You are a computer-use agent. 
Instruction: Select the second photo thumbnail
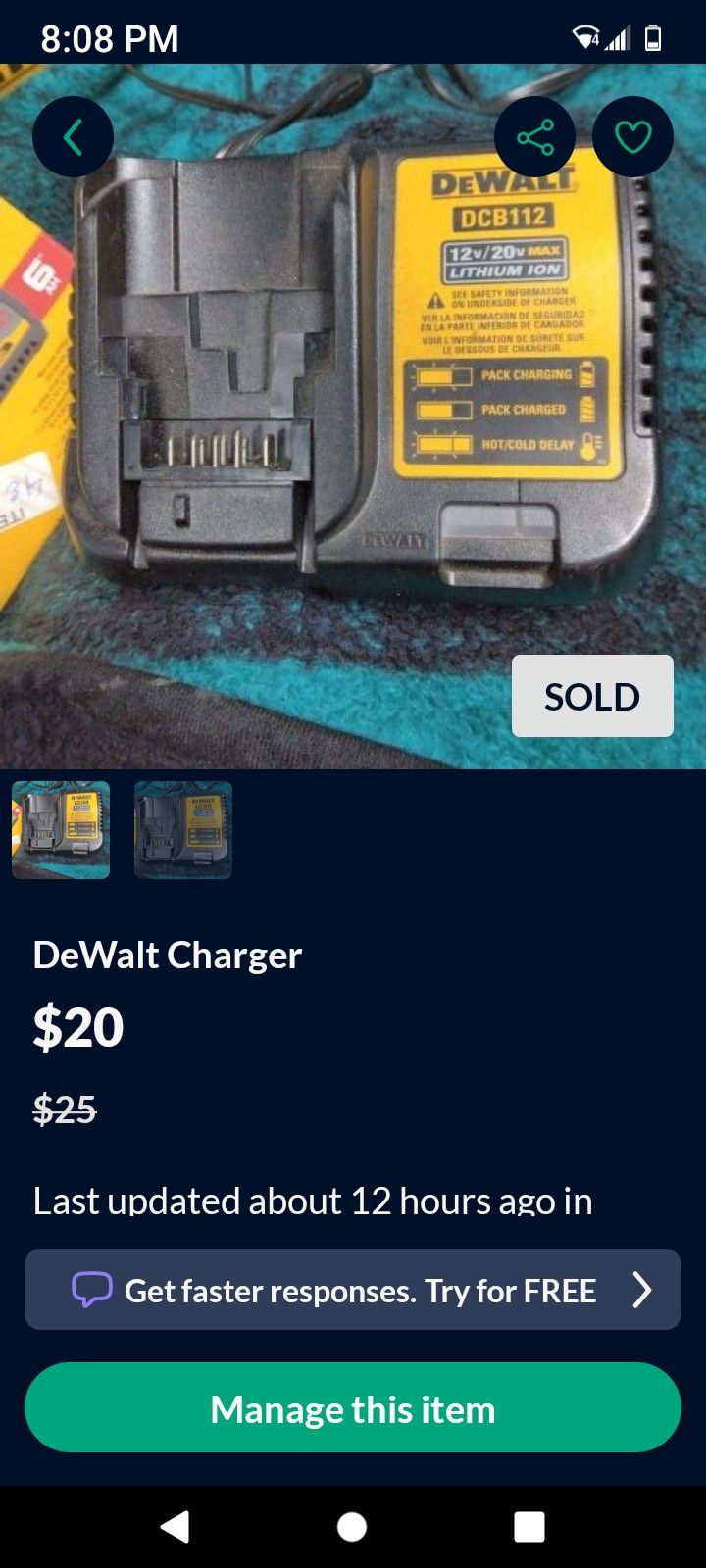tap(183, 830)
